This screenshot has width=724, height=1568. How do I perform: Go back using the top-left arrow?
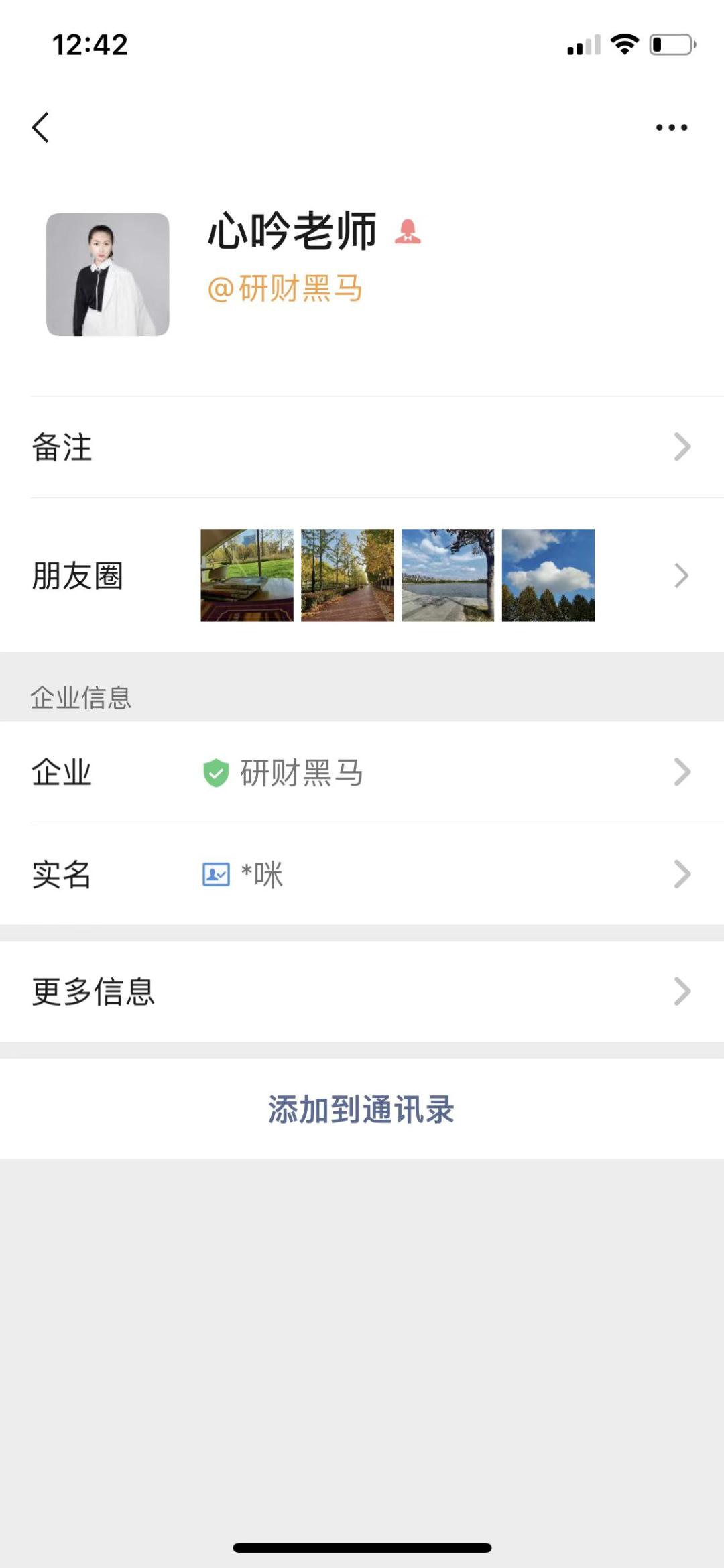coord(41,127)
